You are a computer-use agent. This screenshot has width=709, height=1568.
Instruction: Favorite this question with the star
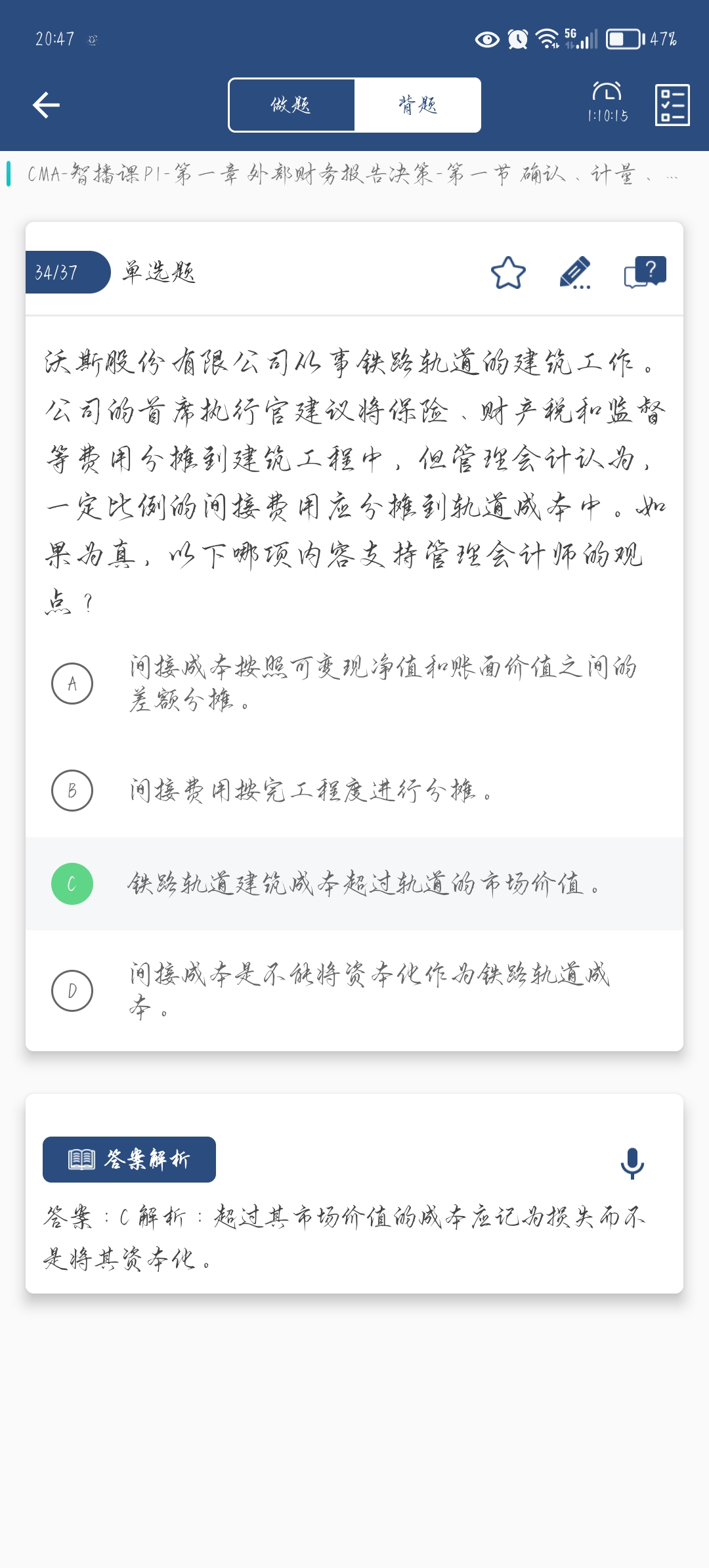coord(508,273)
